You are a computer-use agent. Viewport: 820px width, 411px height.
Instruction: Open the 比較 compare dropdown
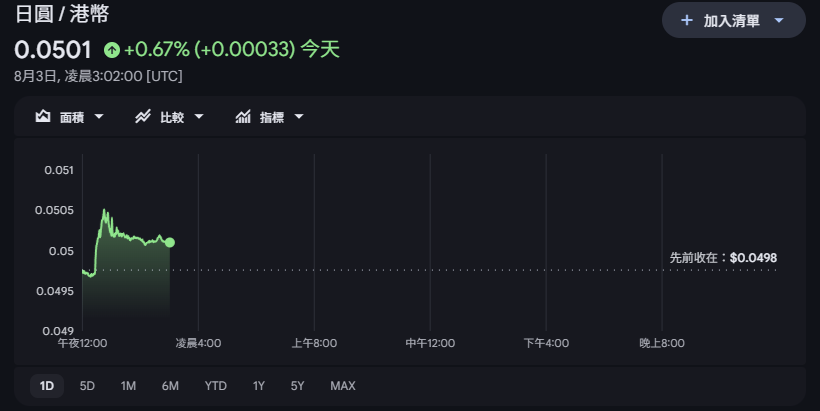(169, 117)
